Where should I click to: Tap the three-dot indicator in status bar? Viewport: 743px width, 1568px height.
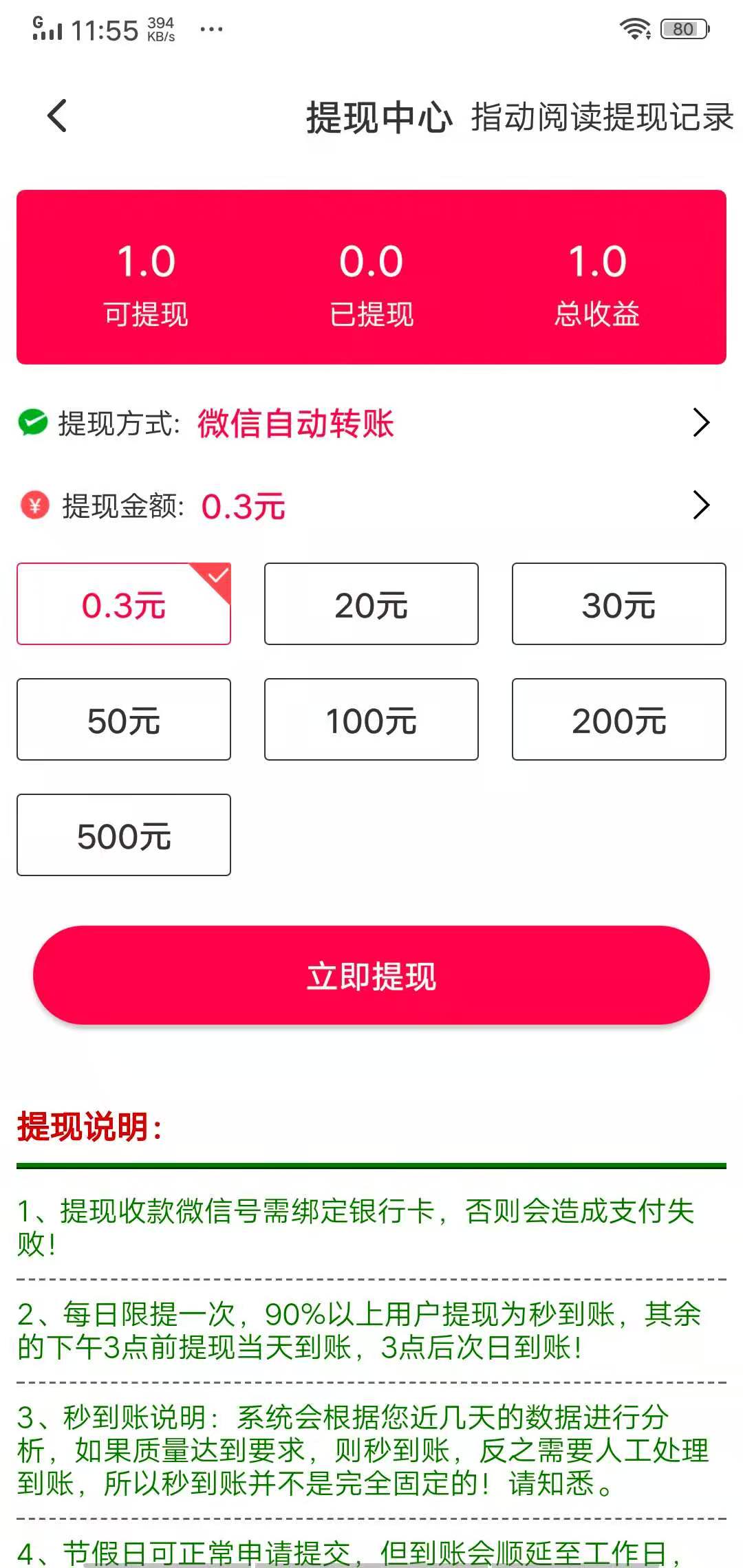pyautogui.click(x=210, y=29)
